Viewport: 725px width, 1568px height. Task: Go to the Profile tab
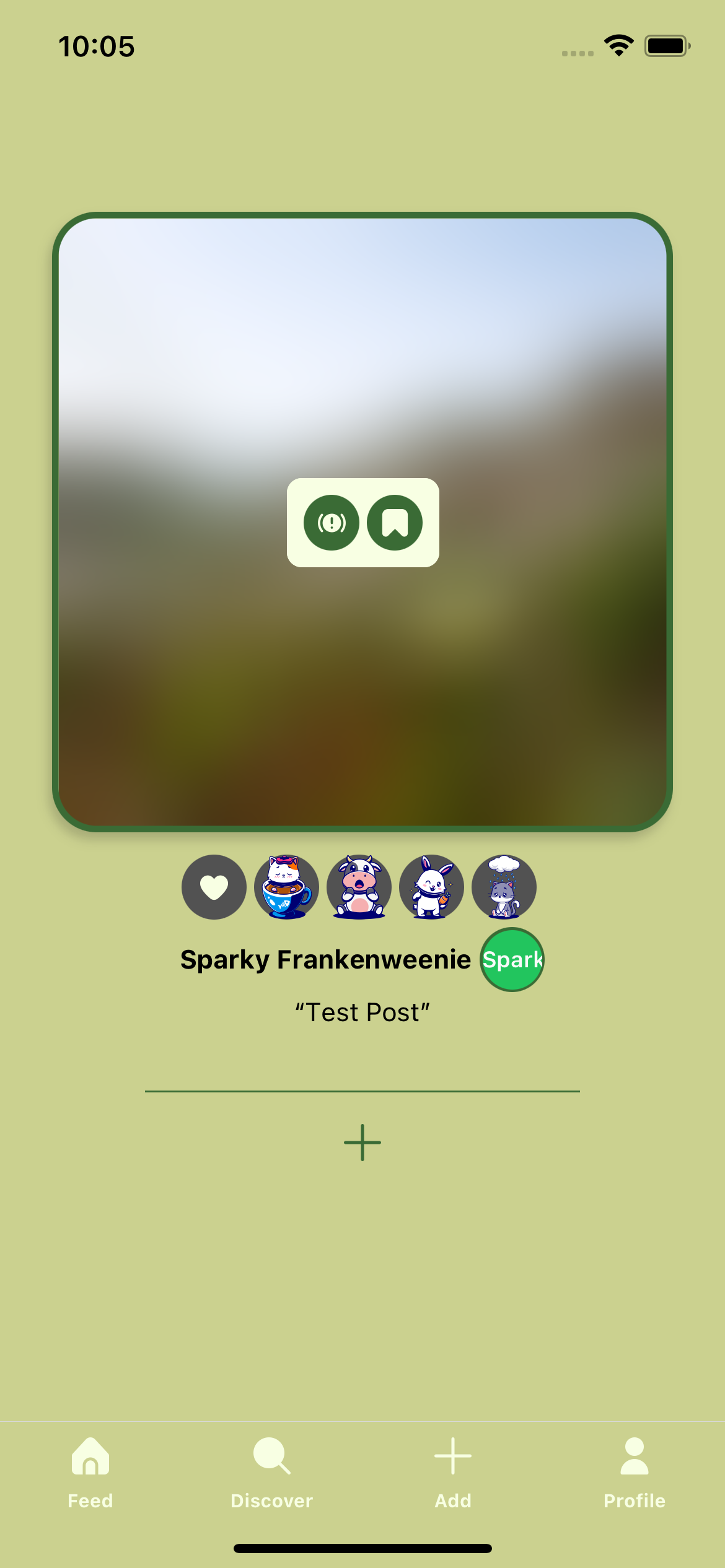pyautogui.click(x=635, y=1473)
